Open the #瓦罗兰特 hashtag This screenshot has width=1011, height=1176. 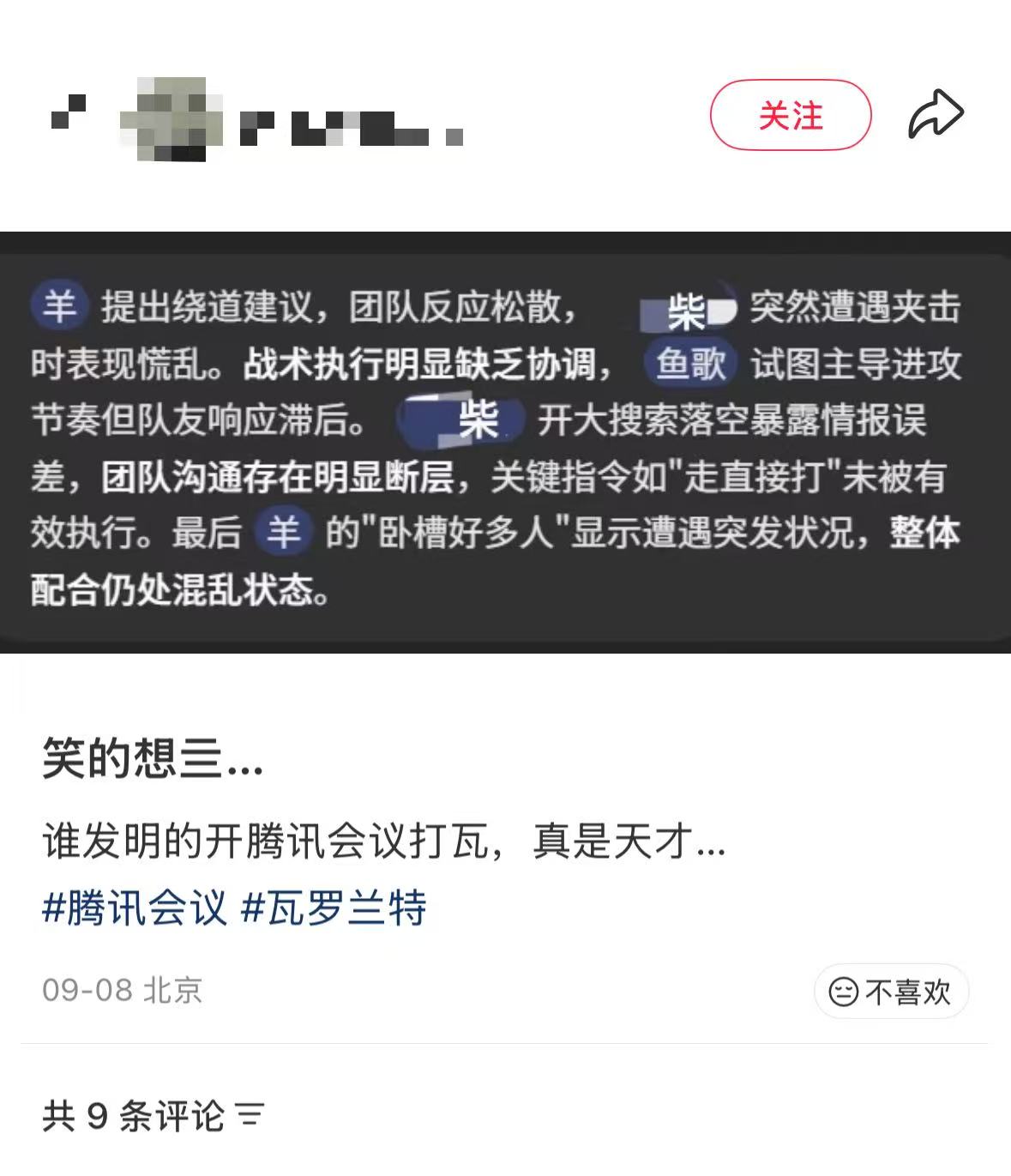(334, 908)
